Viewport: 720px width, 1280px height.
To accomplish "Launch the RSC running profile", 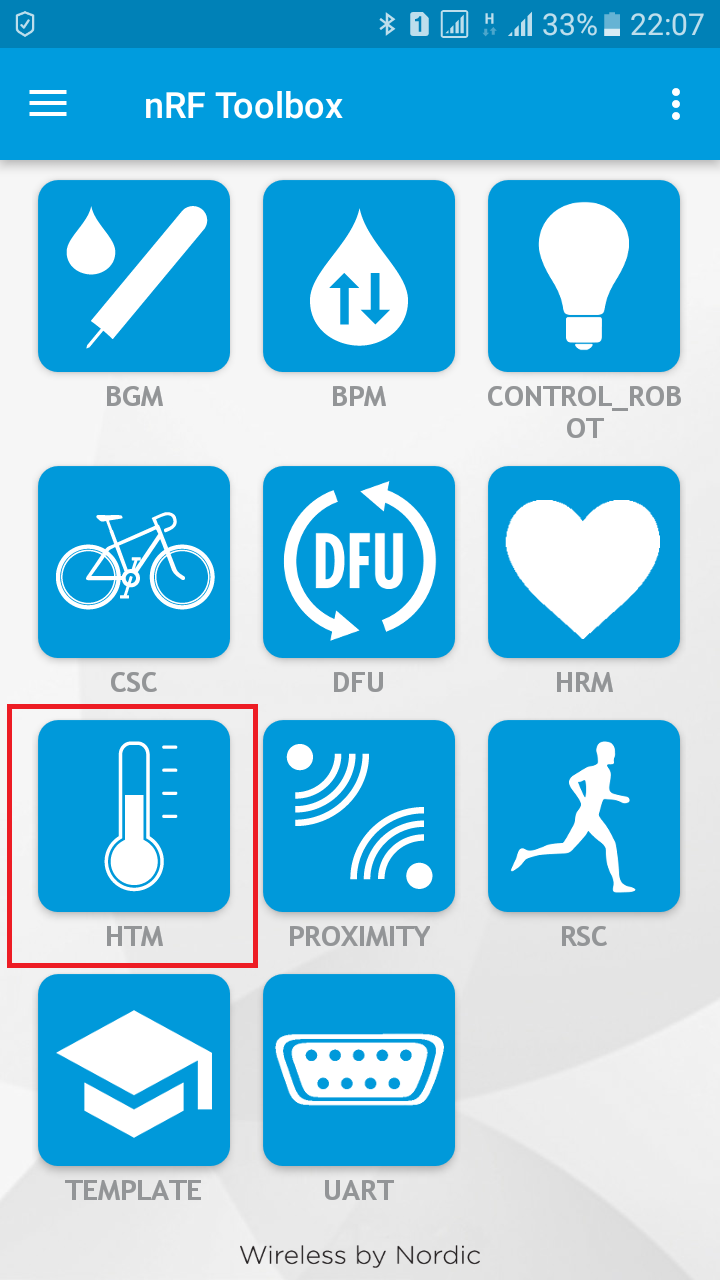I will click(x=584, y=816).
